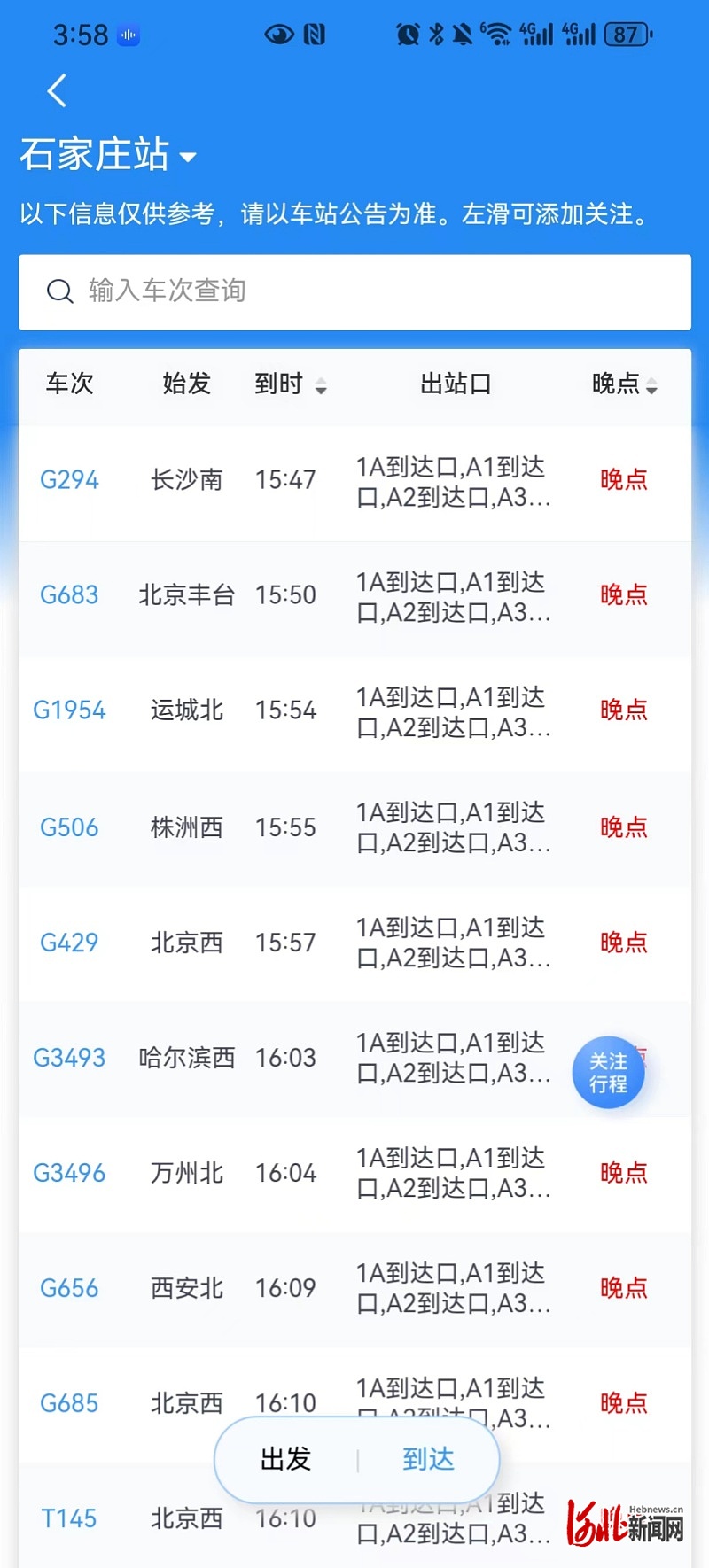Sort by 到时 arrival time

pyautogui.click(x=290, y=384)
